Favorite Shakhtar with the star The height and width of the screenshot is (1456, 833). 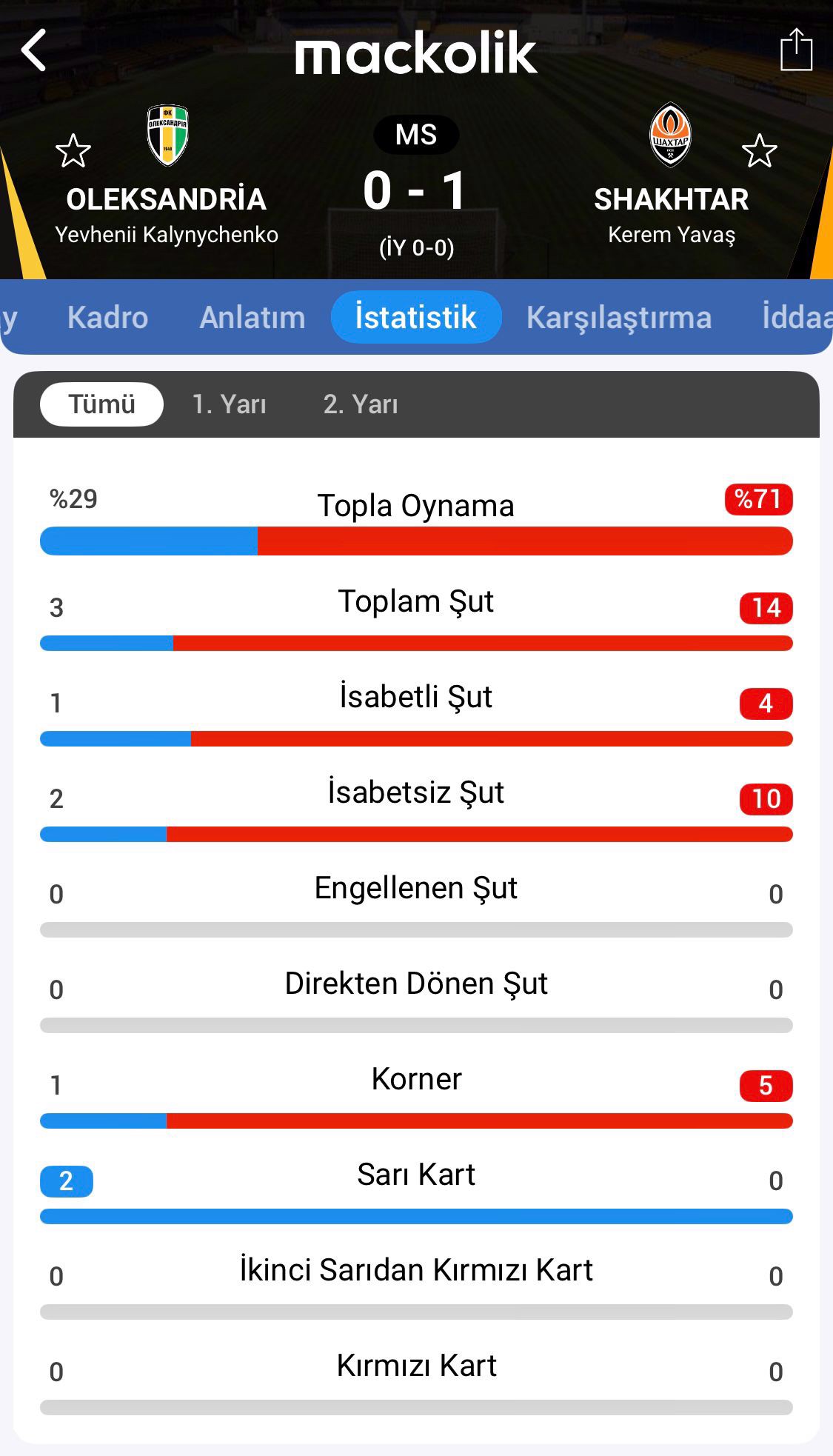coord(759,151)
